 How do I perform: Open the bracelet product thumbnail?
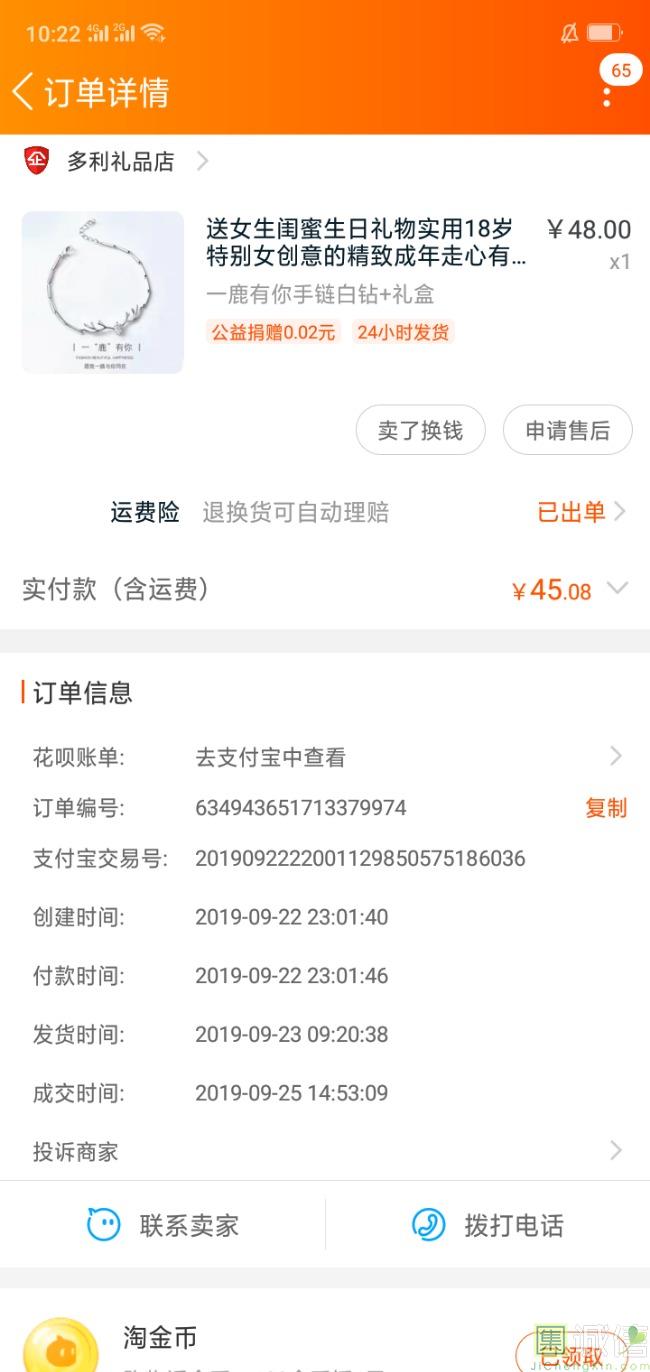point(103,293)
